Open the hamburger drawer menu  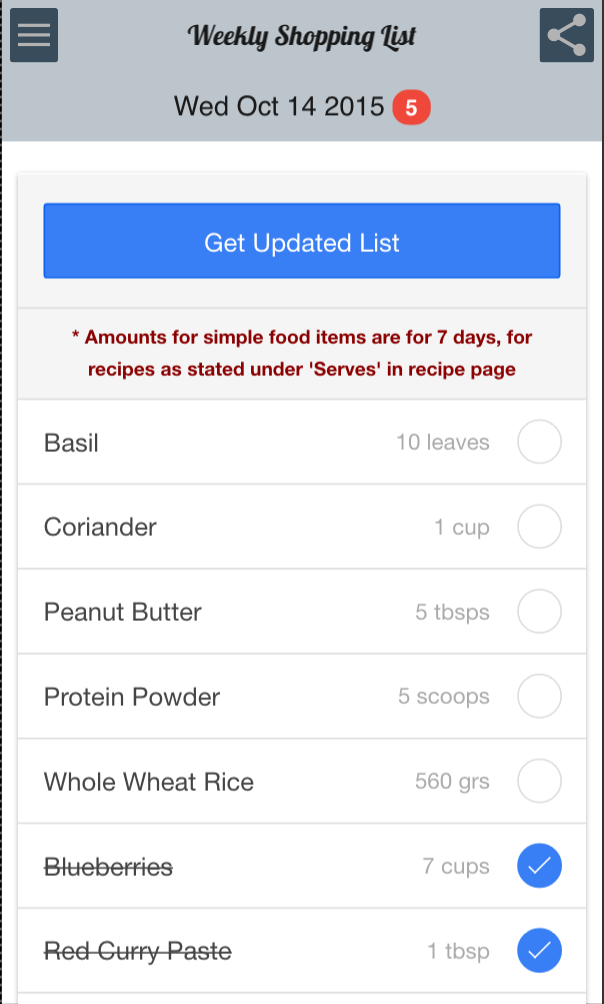34,35
